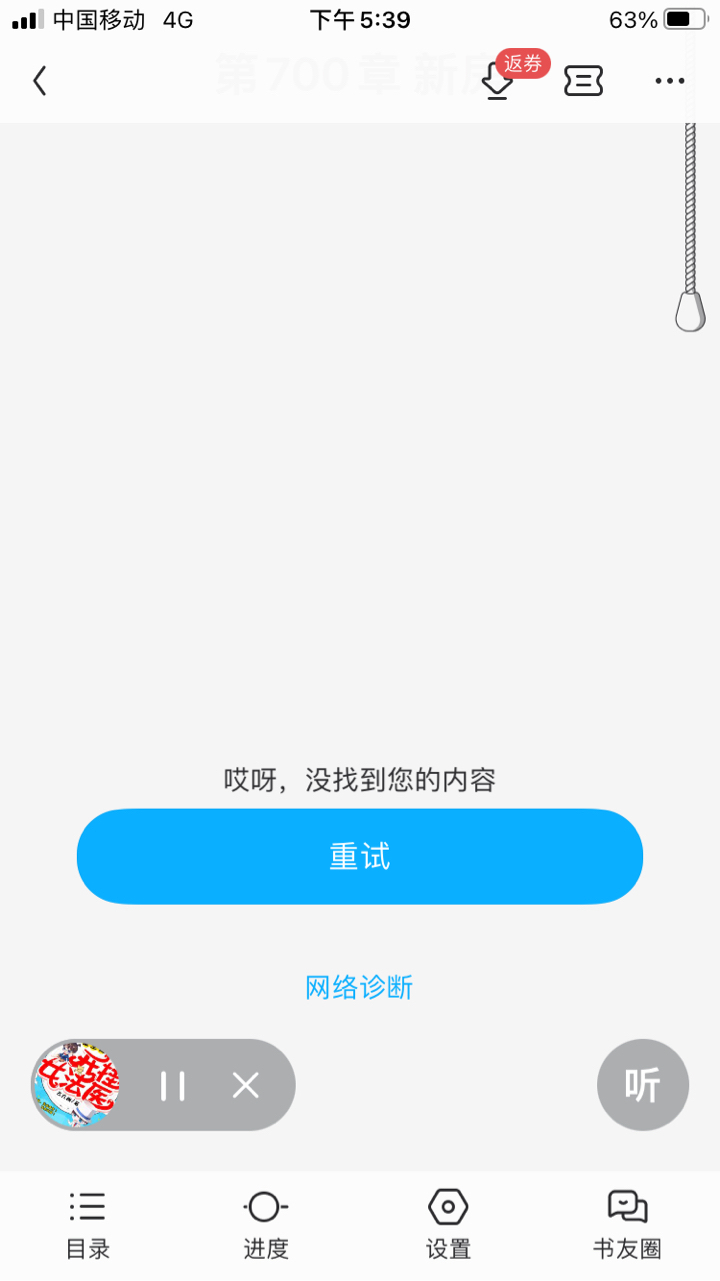The width and height of the screenshot is (720, 1281).
Task: Open the book cover in the floating player
Action: pyautogui.click(x=77, y=1085)
